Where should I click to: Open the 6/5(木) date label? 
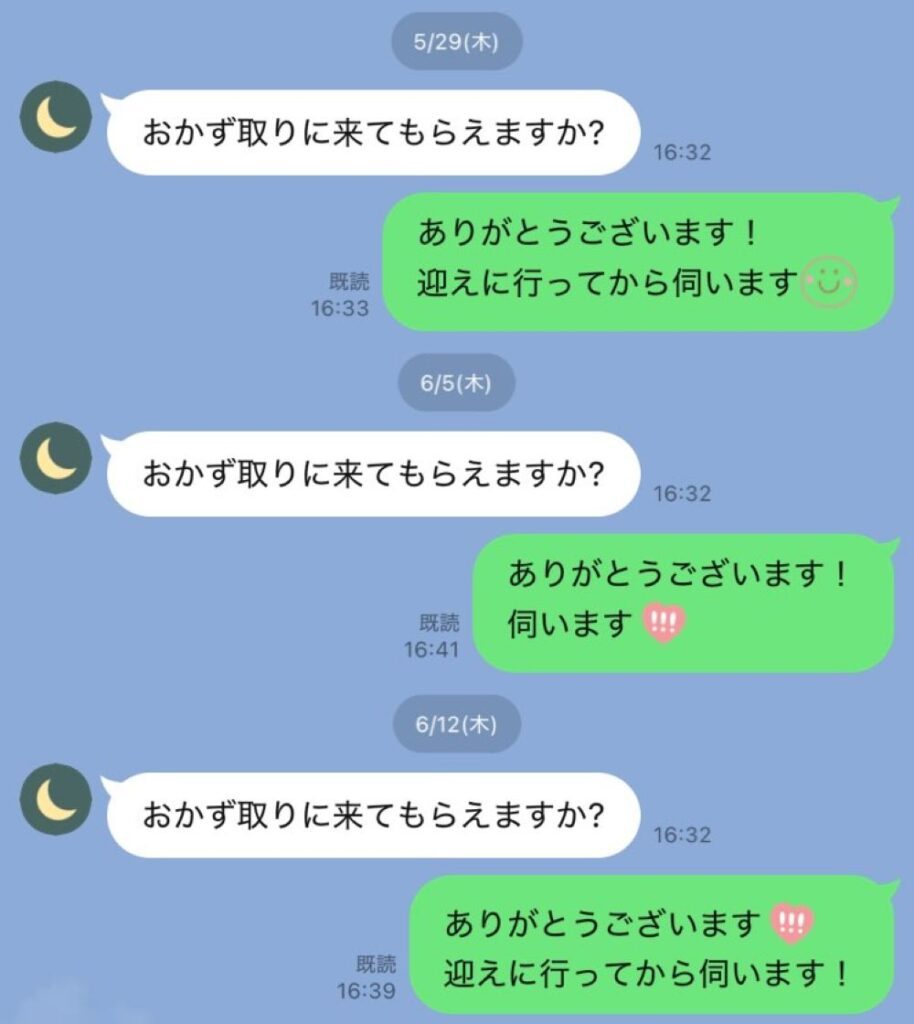tap(456, 384)
